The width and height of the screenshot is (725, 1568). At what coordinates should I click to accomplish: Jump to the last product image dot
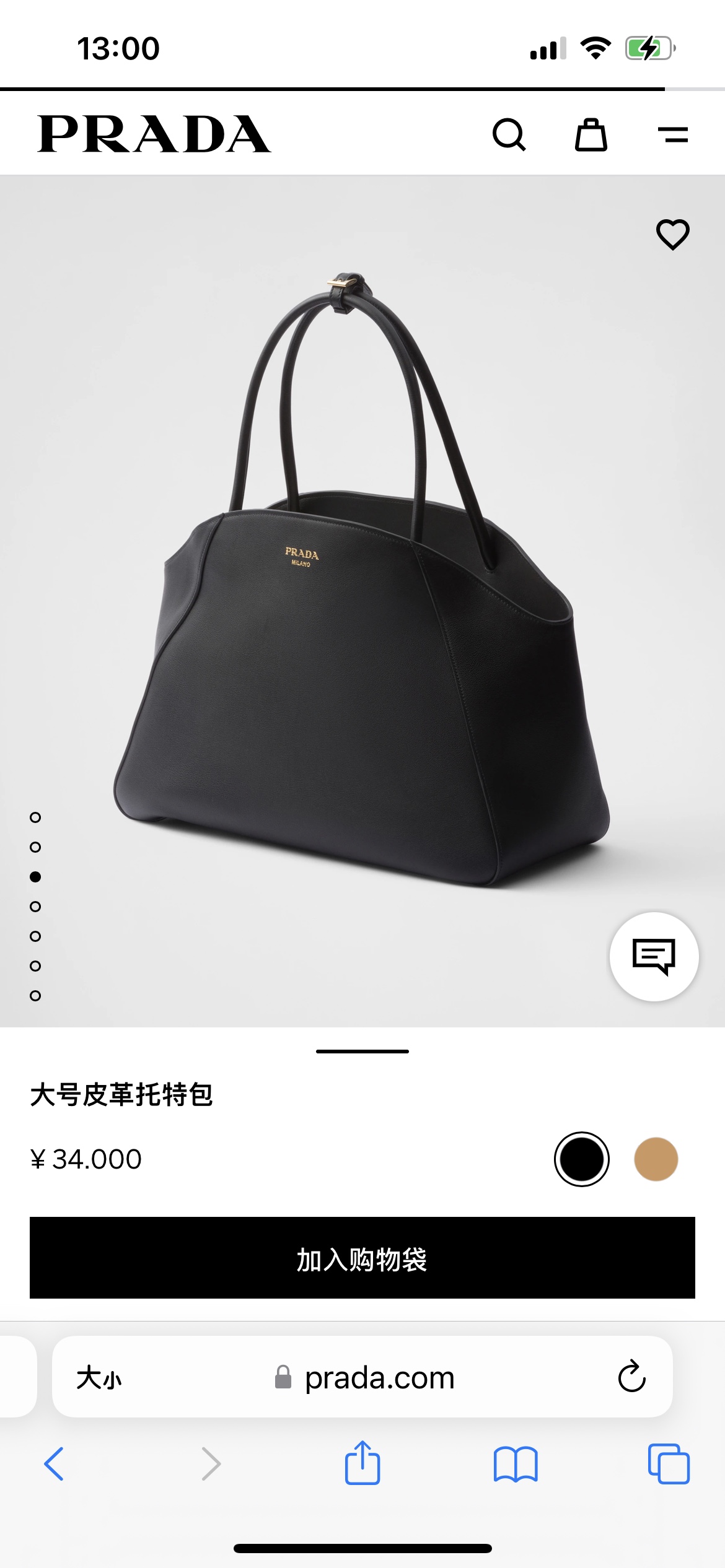[x=35, y=996]
